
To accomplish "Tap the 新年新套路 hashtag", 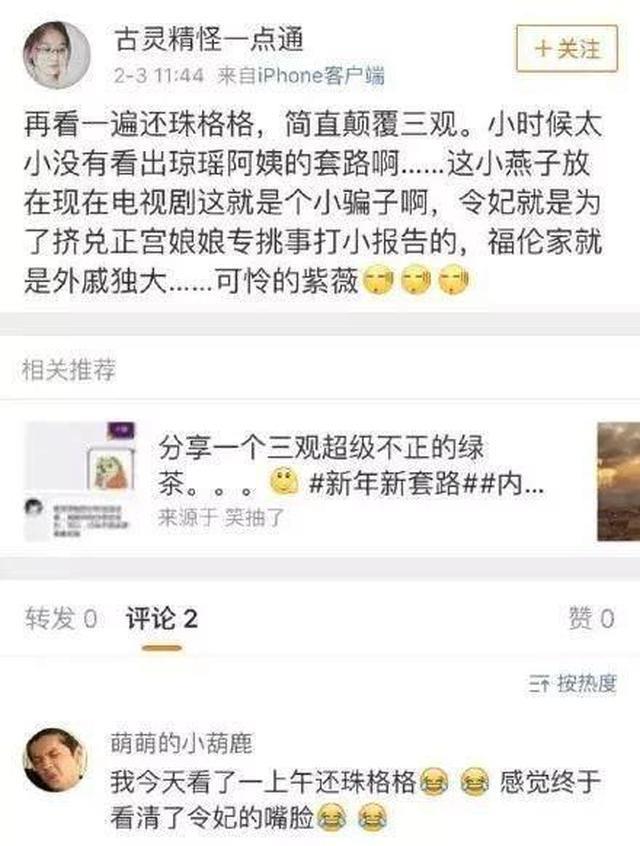I will pos(384,483).
